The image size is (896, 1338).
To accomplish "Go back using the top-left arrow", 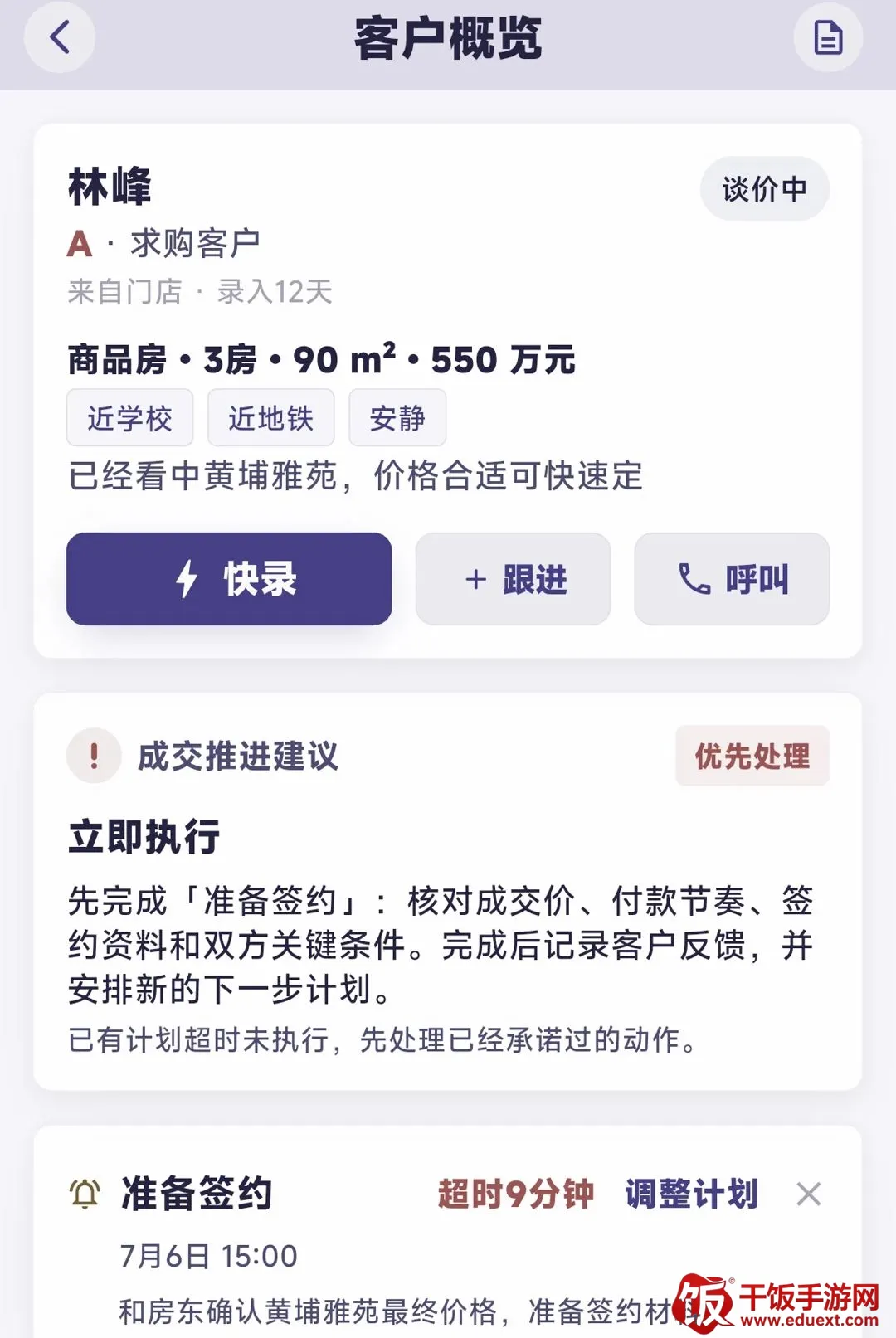I will coord(59,37).
